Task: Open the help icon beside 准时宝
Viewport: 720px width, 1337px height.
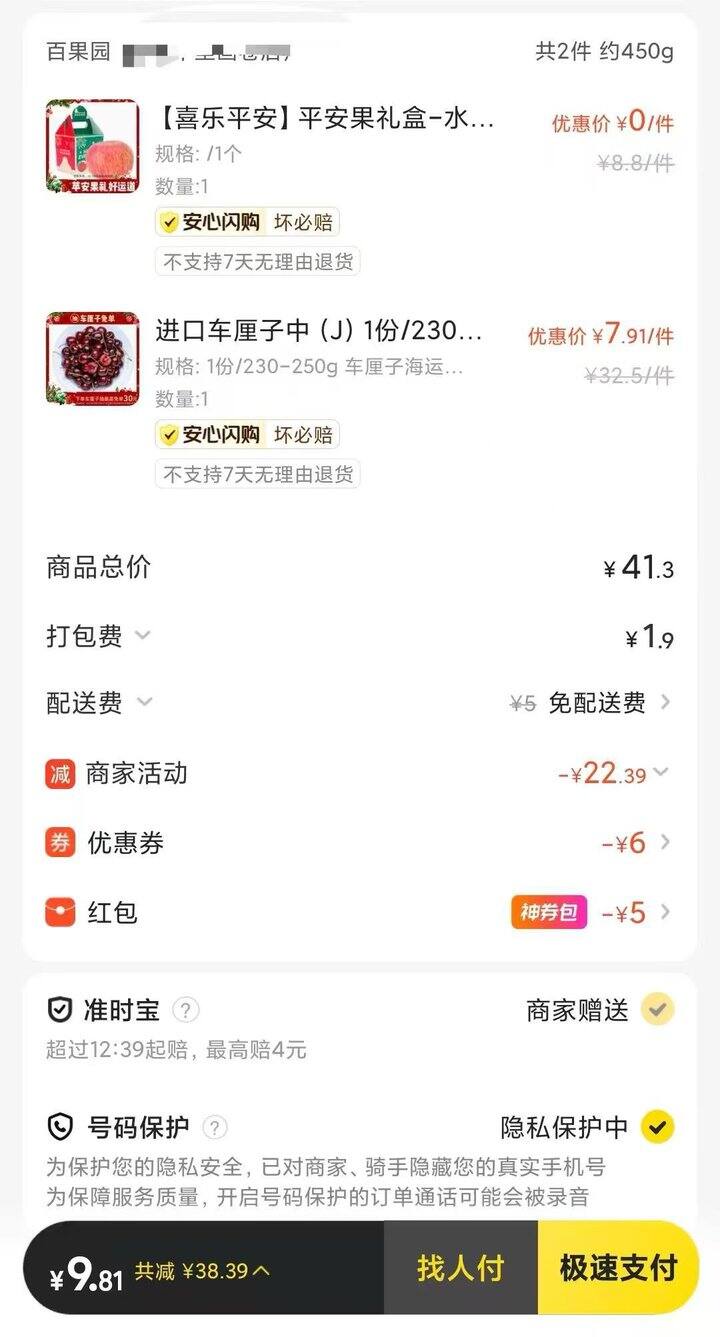Action: coord(186,1010)
